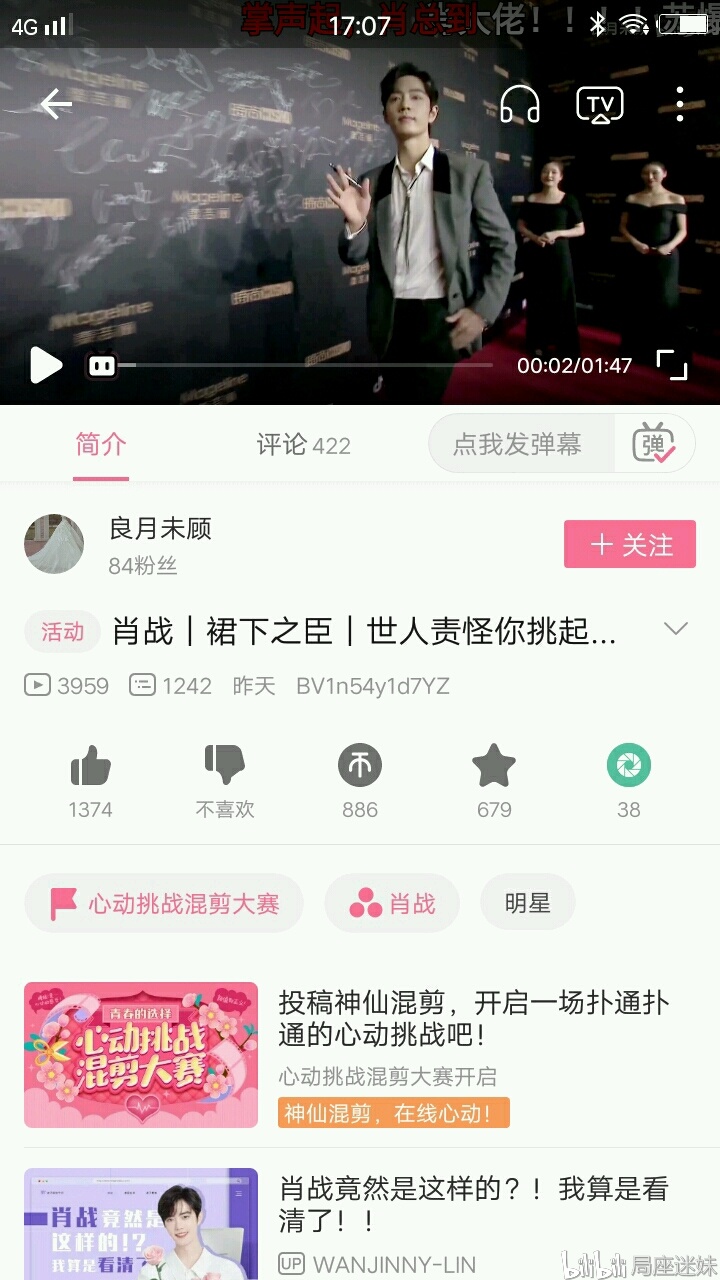
Task: Toggle the 弹 danmaku display
Action: point(654,444)
